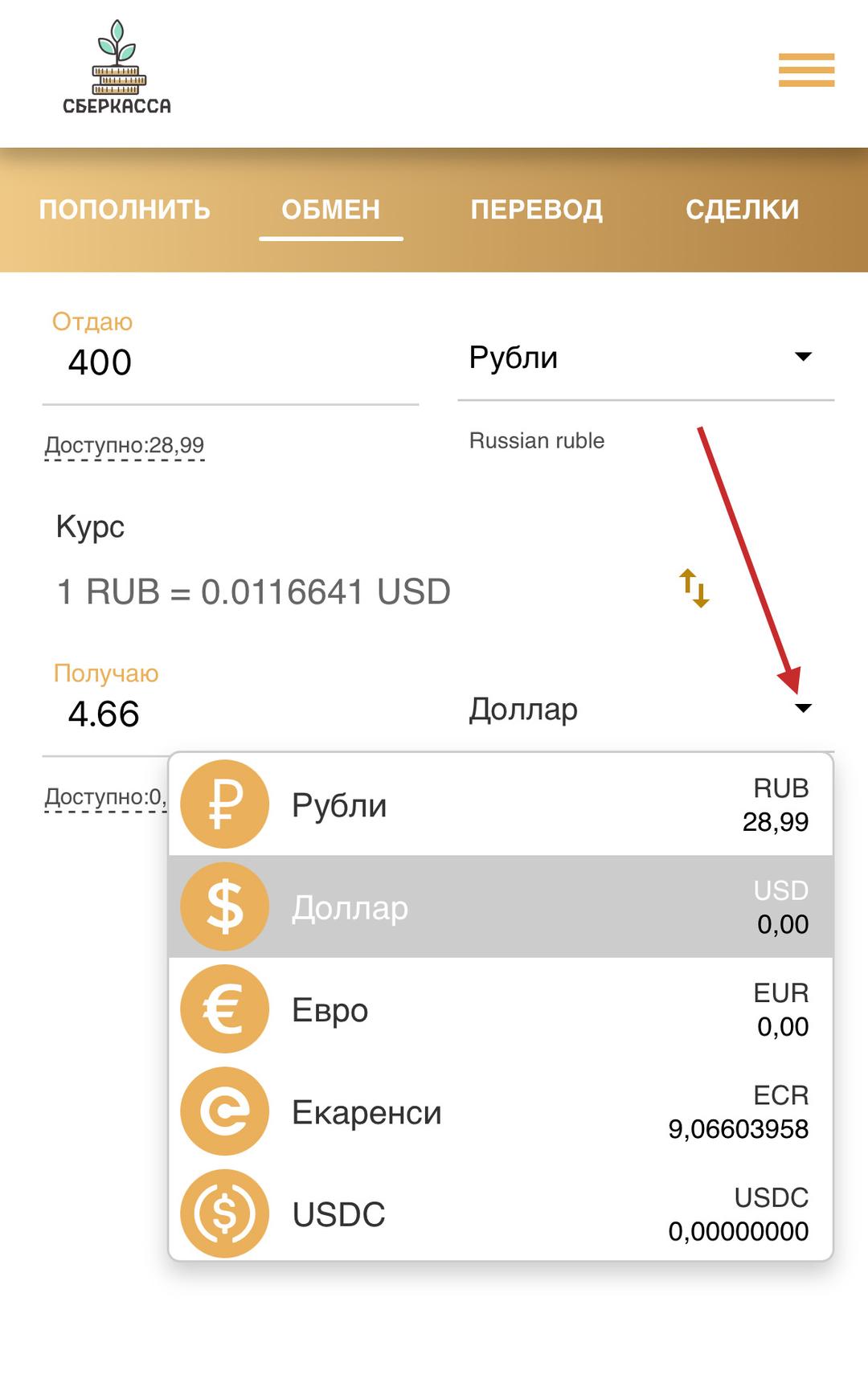The width and height of the screenshot is (868, 1379).
Task: Open the hamburger menu
Action: (806, 70)
